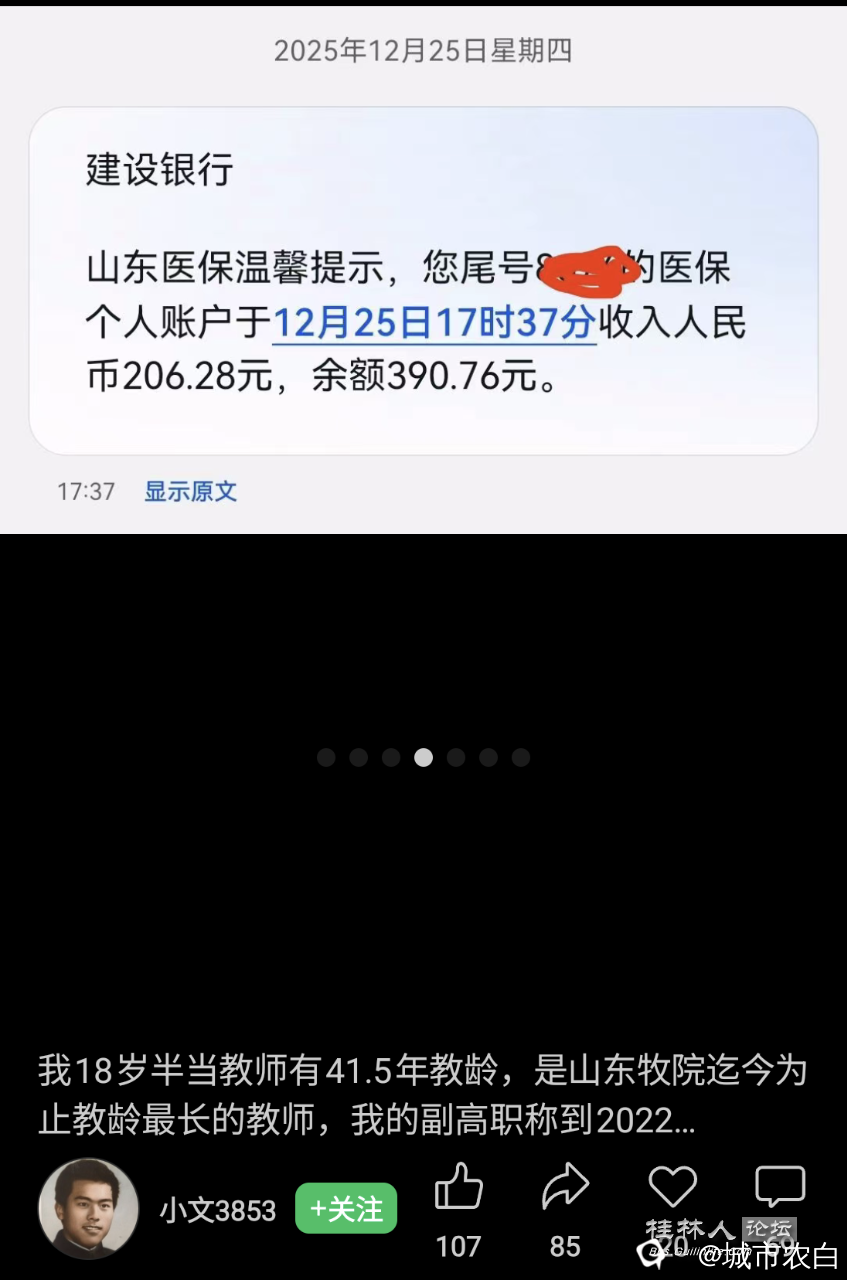Share this post
Viewport: 847px width, 1280px height.
(x=565, y=1189)
